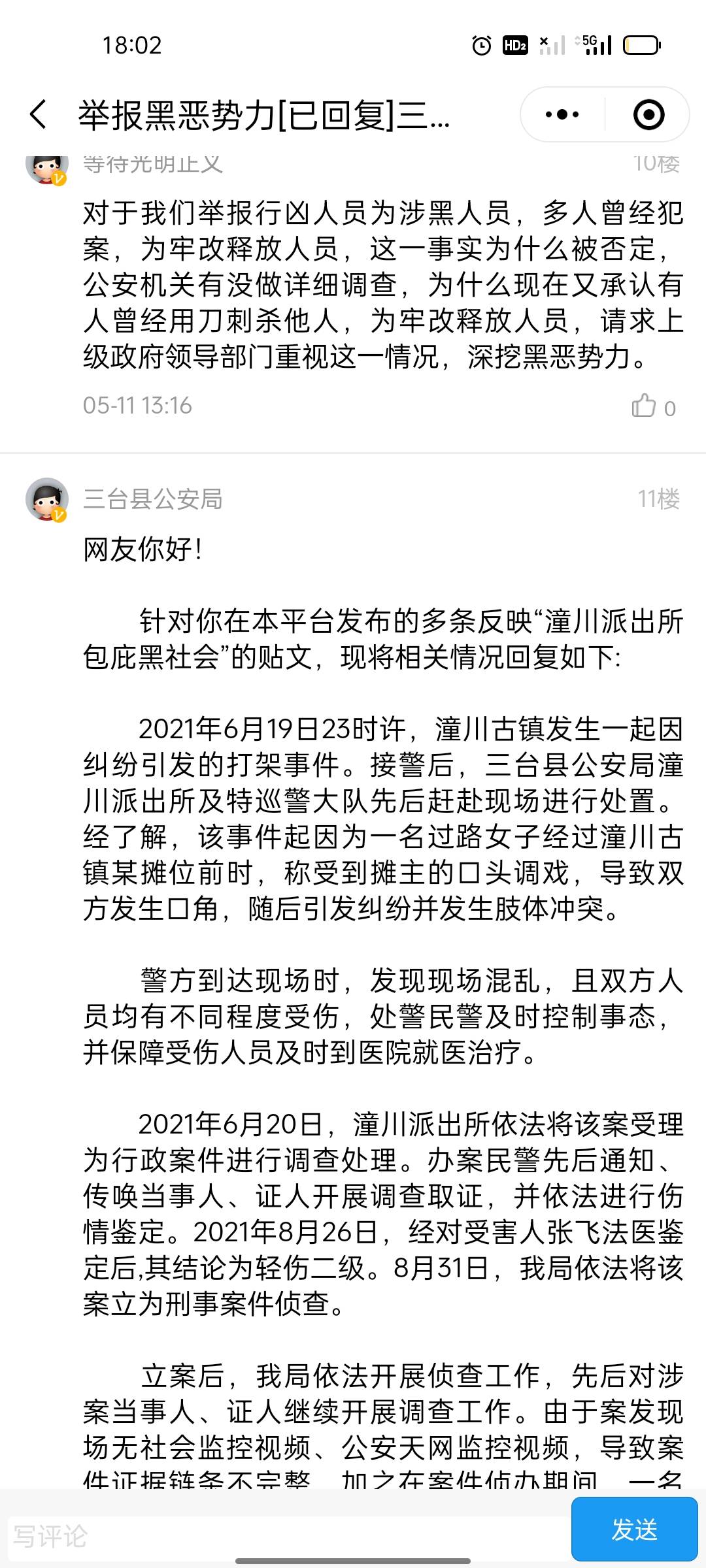Like the 10楼 comment posted 05-11 13:16
Image resolution: width=706 pixels, height=1568 pixels.
[x=645, y=406]
